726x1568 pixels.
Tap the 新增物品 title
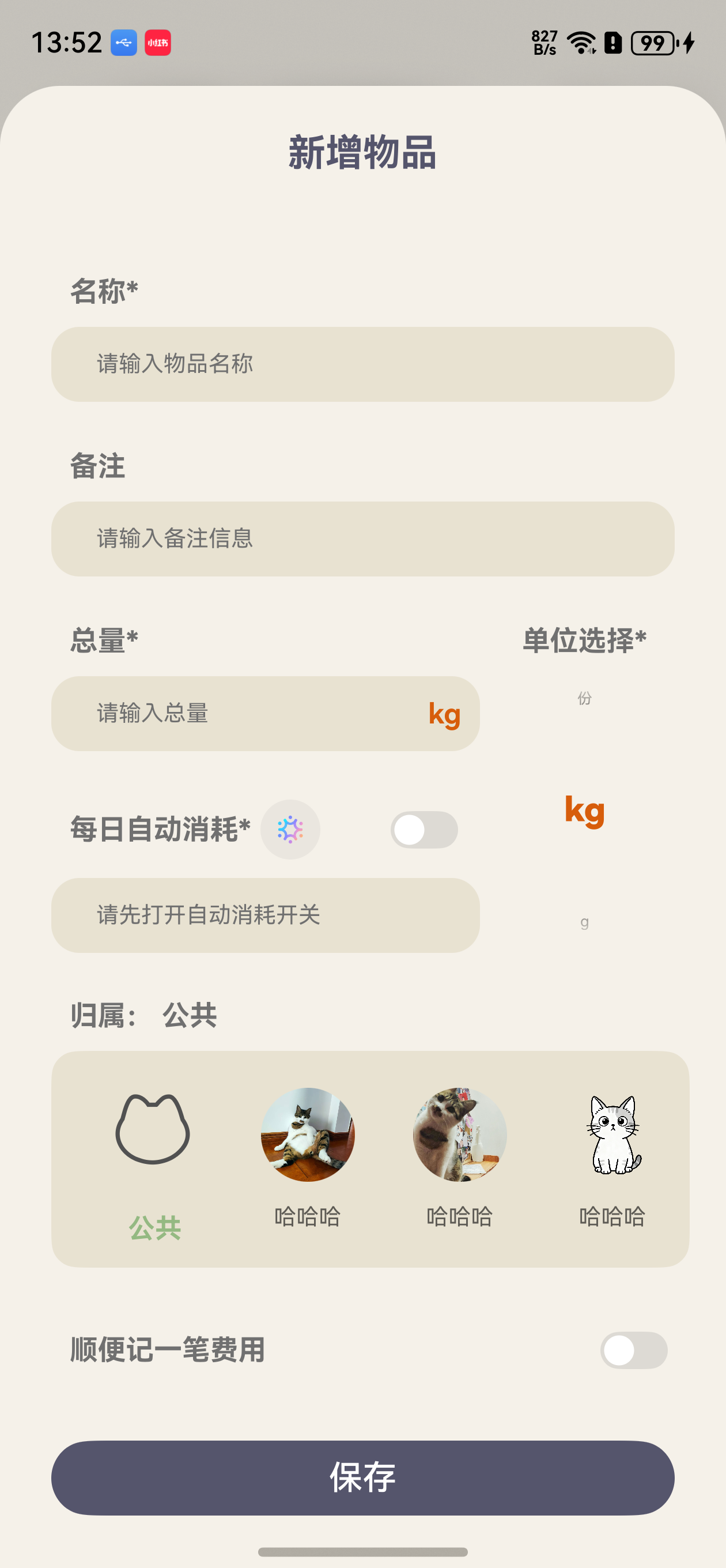coord(362,154)
